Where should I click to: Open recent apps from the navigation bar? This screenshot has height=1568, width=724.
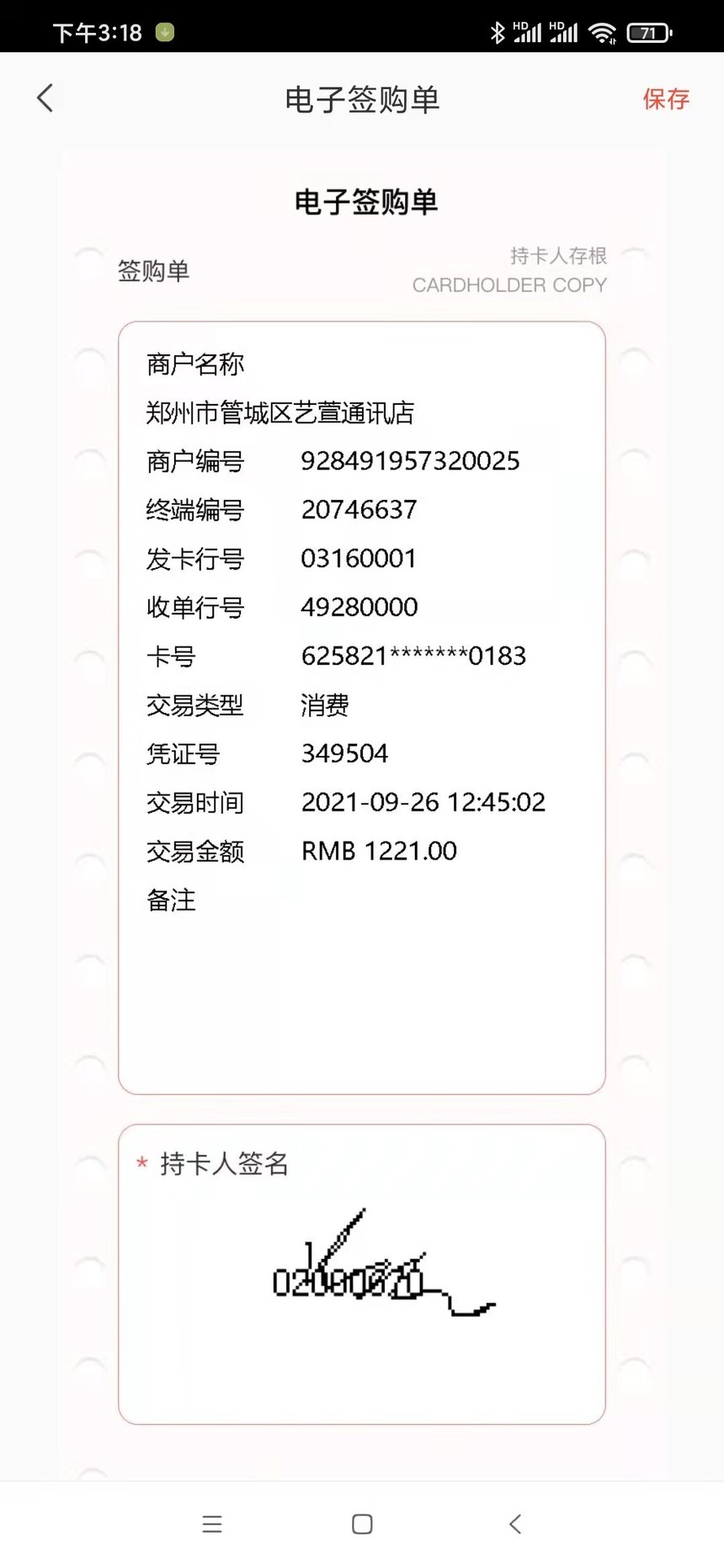(x=212, y=1523)
